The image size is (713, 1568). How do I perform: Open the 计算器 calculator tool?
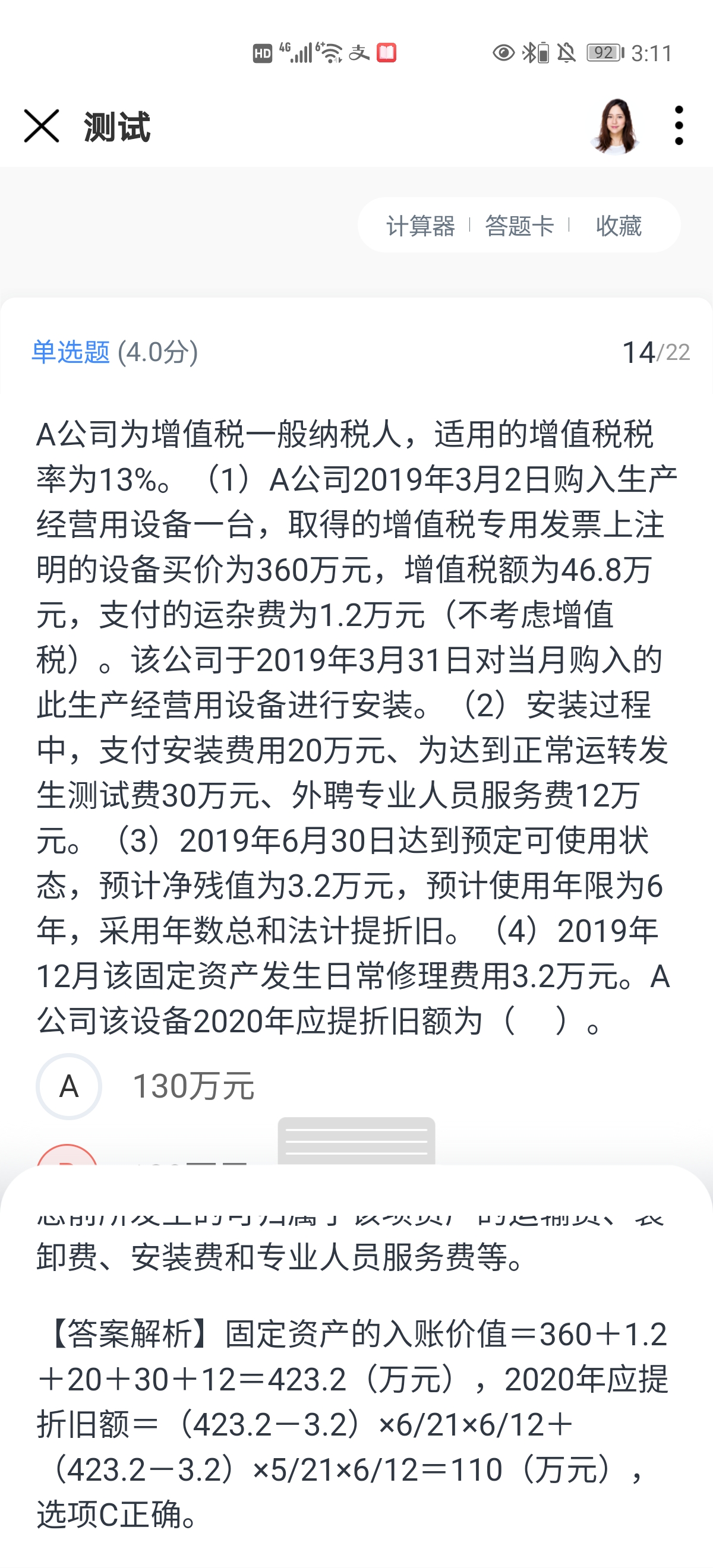click(x=420, y=226)
